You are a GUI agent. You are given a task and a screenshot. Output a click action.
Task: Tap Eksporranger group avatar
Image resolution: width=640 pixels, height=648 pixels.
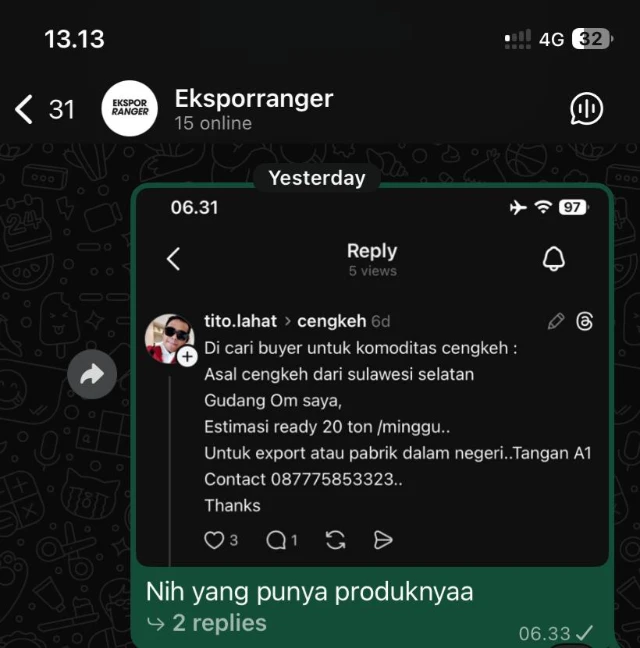click(130, 109)
